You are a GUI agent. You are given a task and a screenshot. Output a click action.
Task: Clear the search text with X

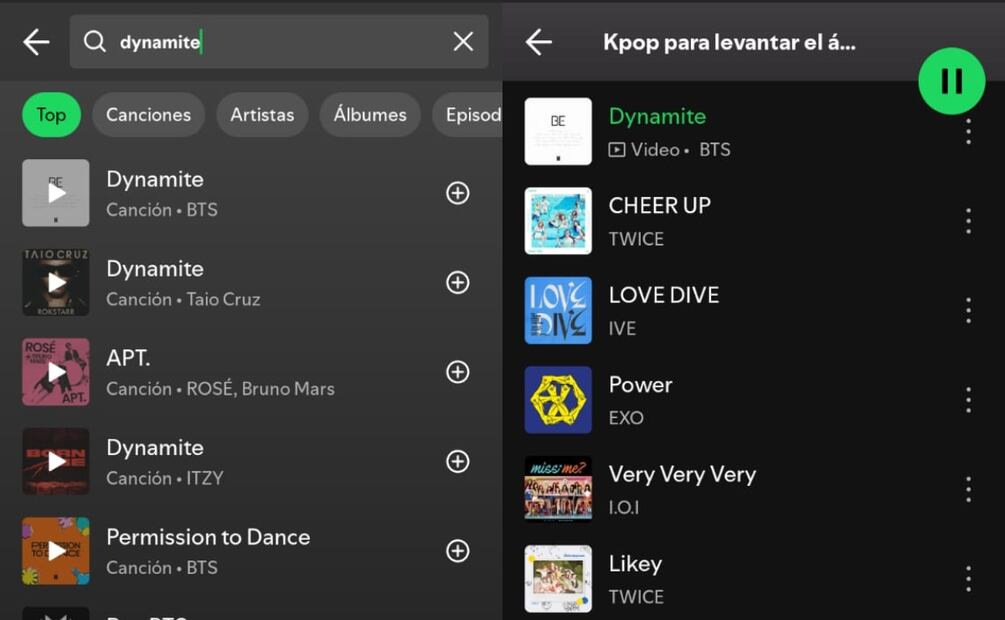click(463, 42)
